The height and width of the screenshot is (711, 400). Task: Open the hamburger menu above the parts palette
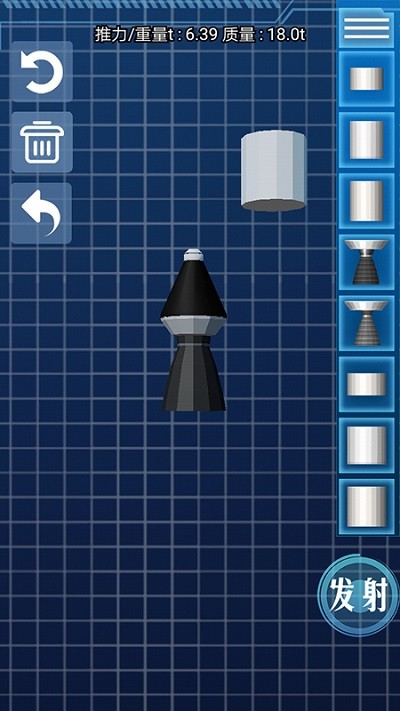tap(366, 29)
